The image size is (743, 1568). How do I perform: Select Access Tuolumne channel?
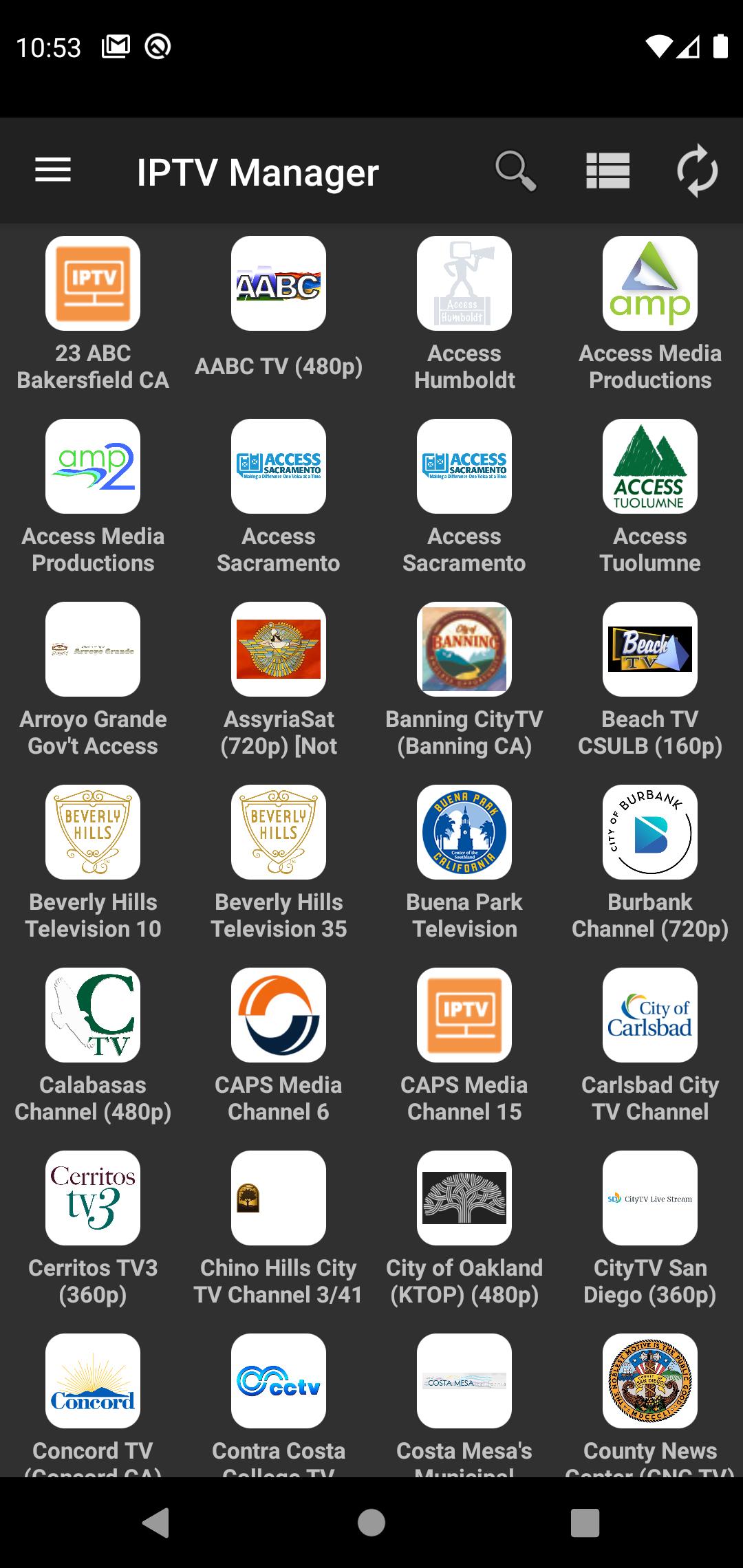[650, 497]
